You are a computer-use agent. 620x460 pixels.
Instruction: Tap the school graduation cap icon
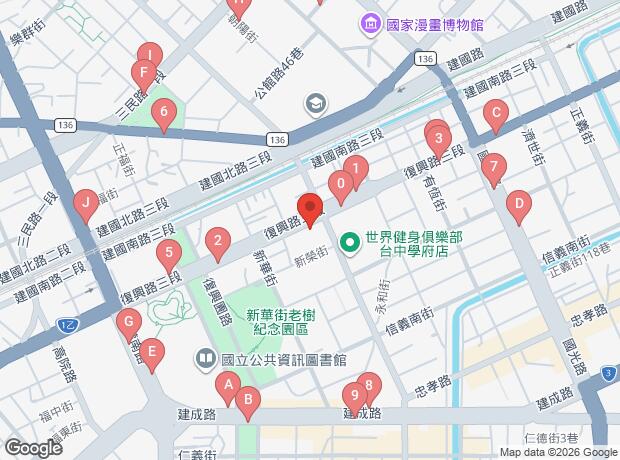click(x=316, y=105)
